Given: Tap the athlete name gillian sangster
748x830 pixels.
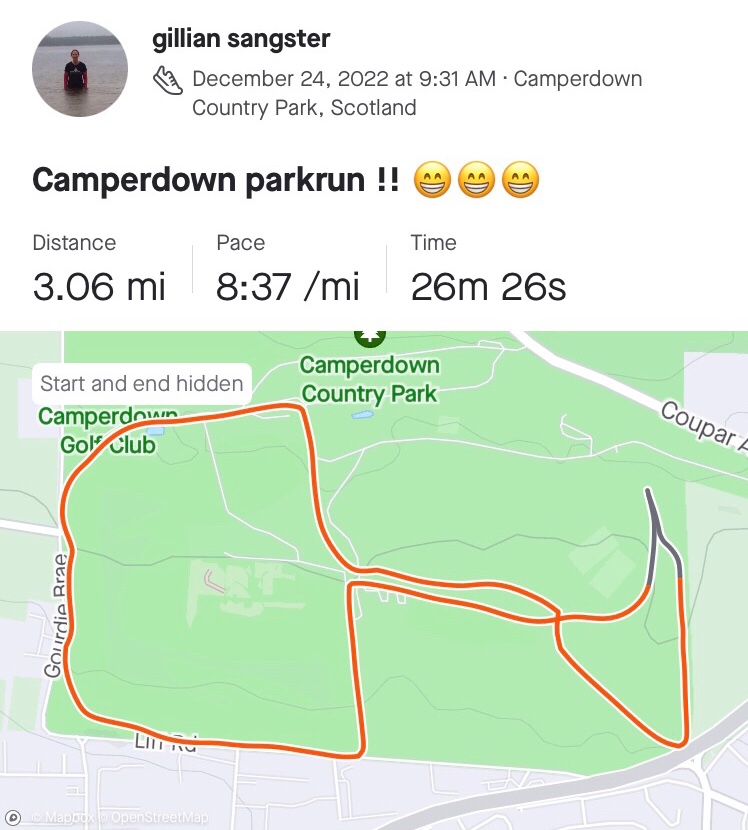Looking at the screenshot, I should [x=241, y=40].
